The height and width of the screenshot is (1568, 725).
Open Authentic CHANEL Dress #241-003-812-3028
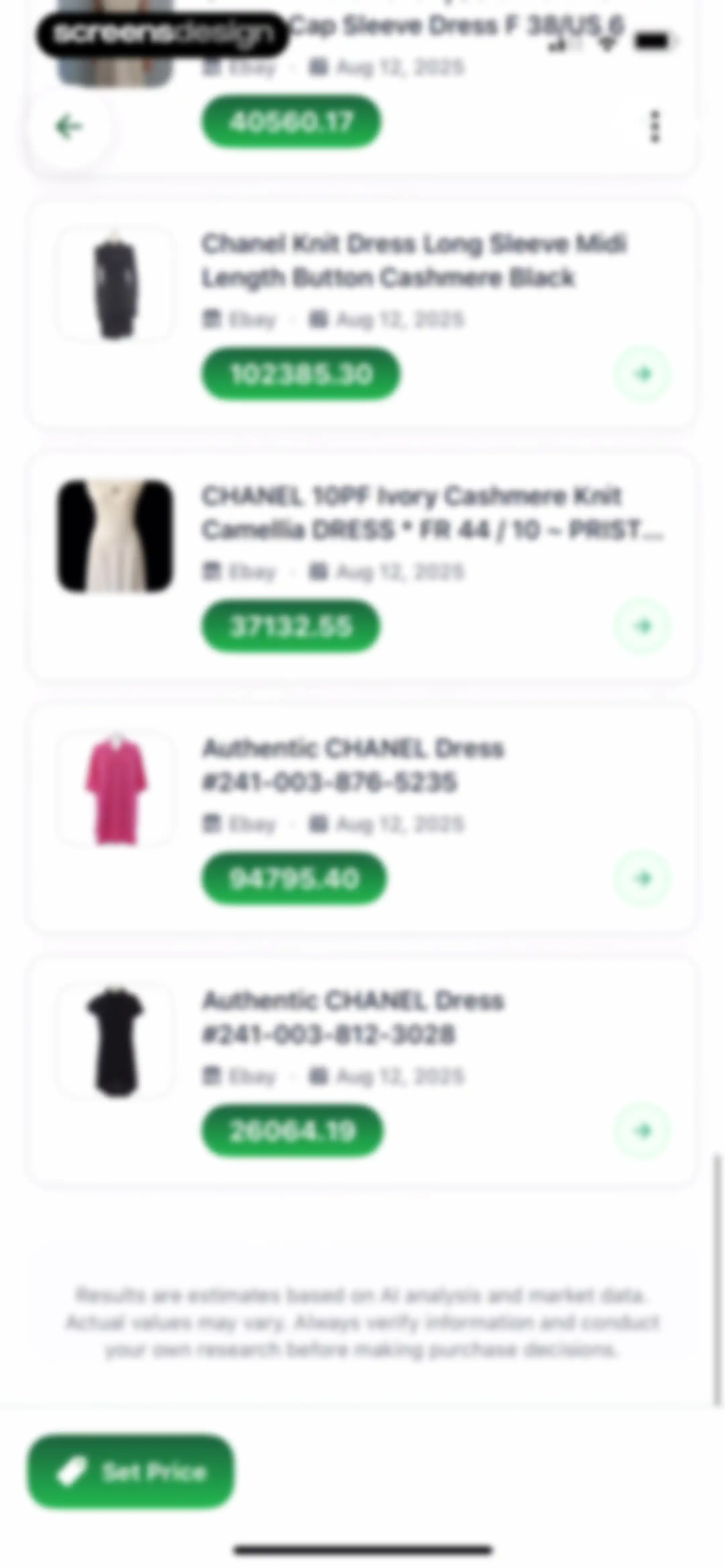[361, 1071]
